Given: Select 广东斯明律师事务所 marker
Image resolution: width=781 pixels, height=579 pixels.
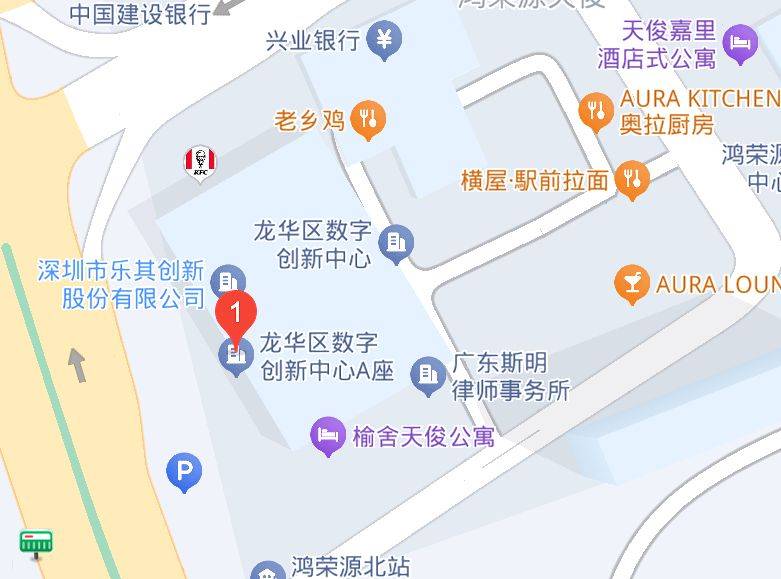Looking at the screenshot, I should tap(428, 375).
